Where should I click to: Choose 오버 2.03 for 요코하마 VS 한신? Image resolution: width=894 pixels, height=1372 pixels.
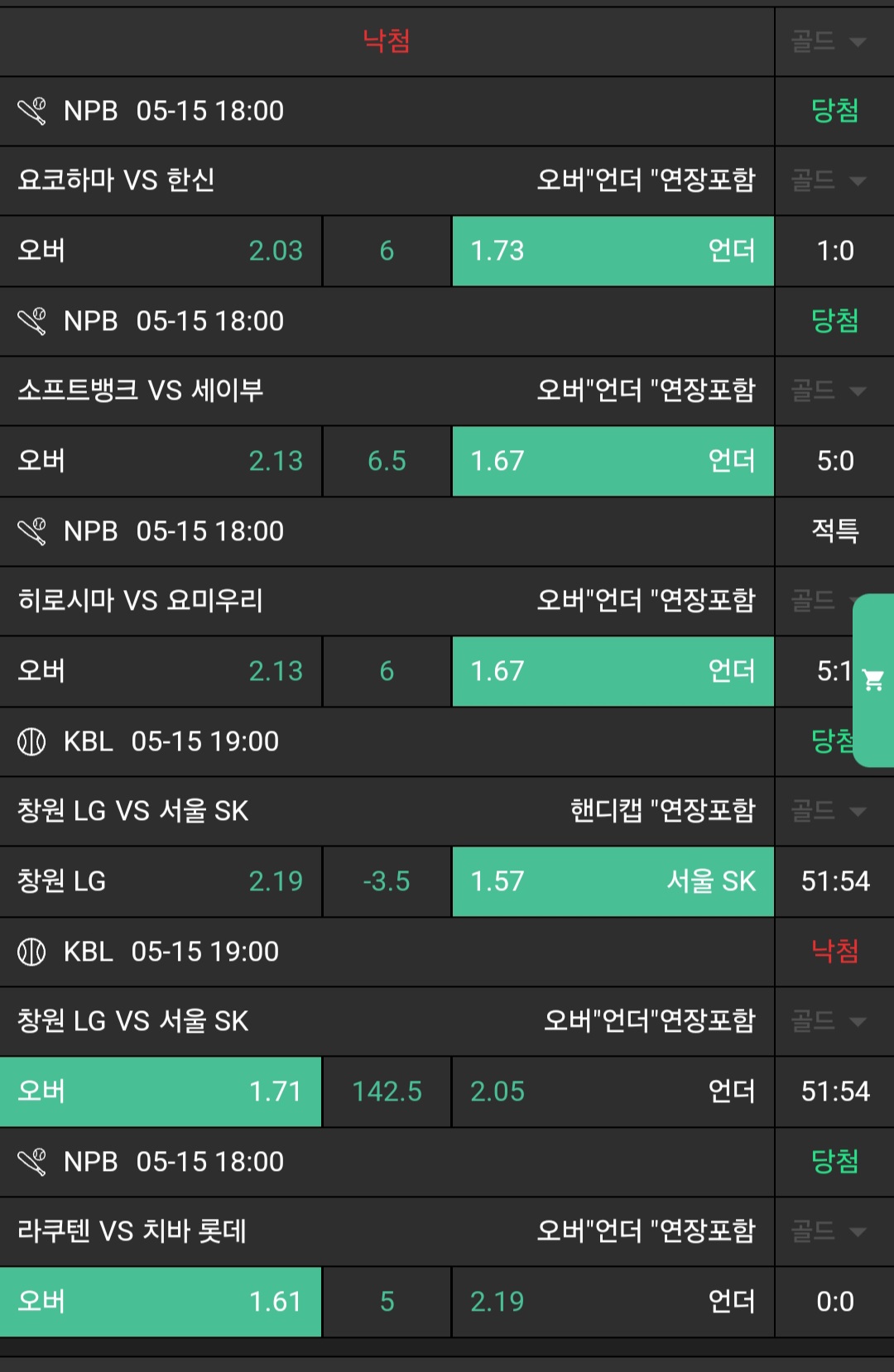[x=161, y=251]
